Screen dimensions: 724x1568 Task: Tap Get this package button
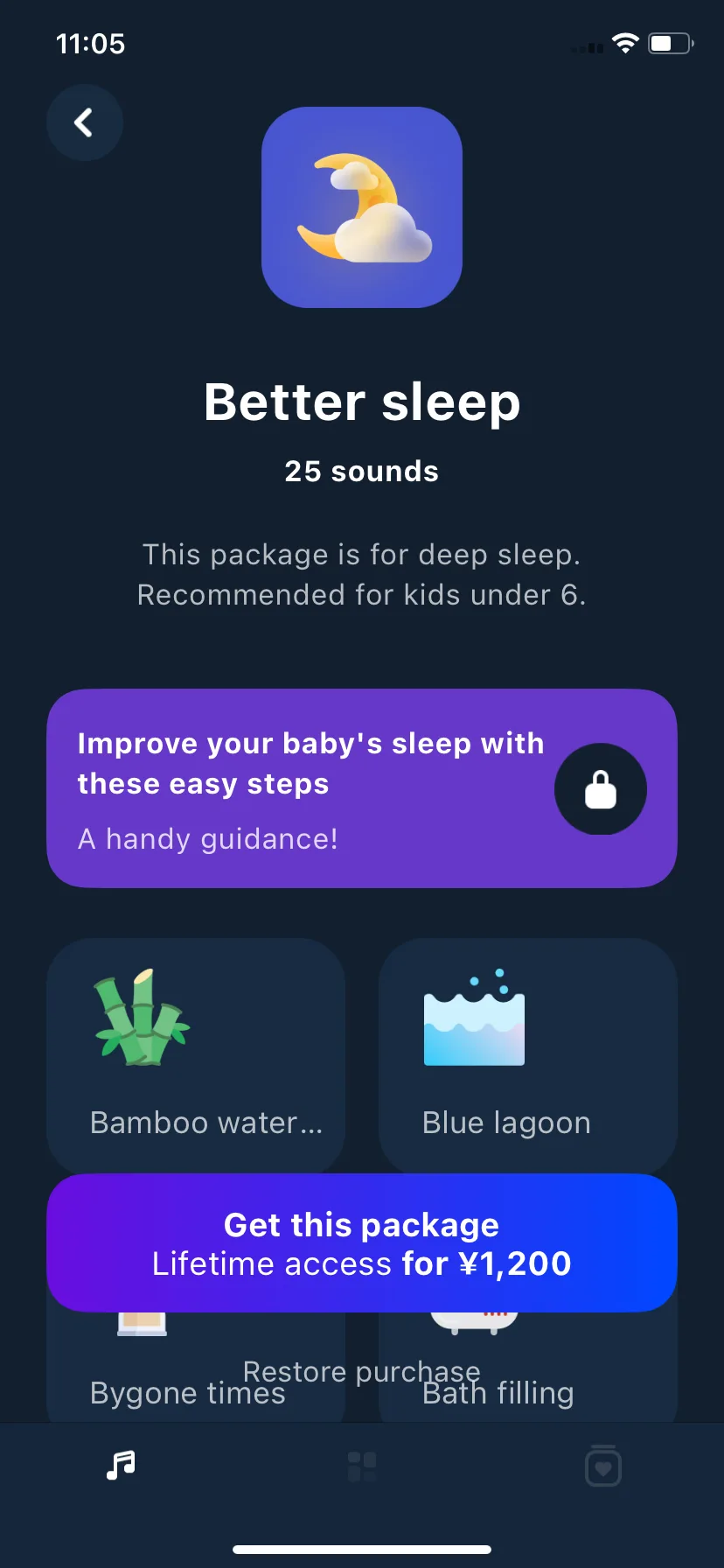pyautogui.click(x=361, y=1242)
